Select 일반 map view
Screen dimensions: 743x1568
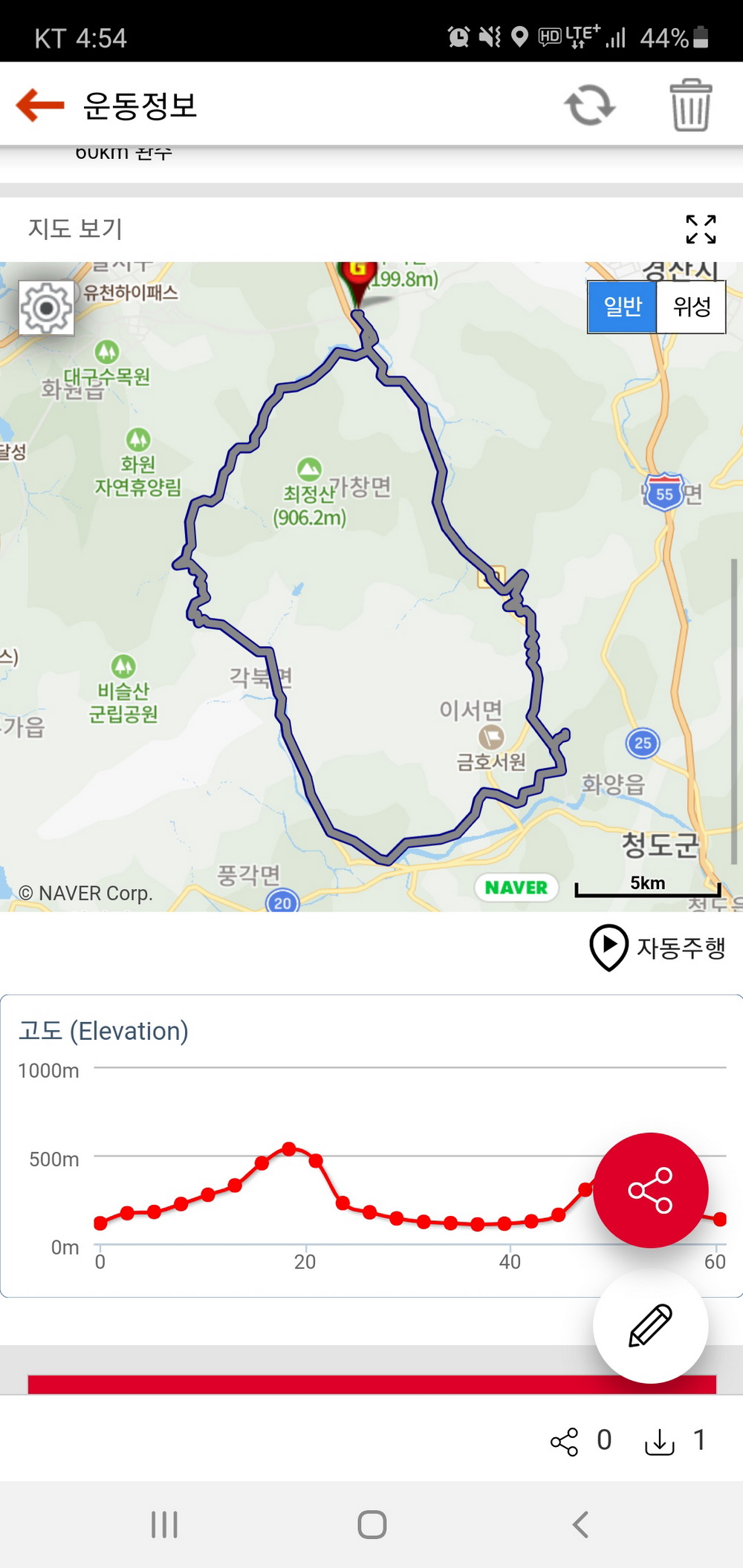[623, 306]
